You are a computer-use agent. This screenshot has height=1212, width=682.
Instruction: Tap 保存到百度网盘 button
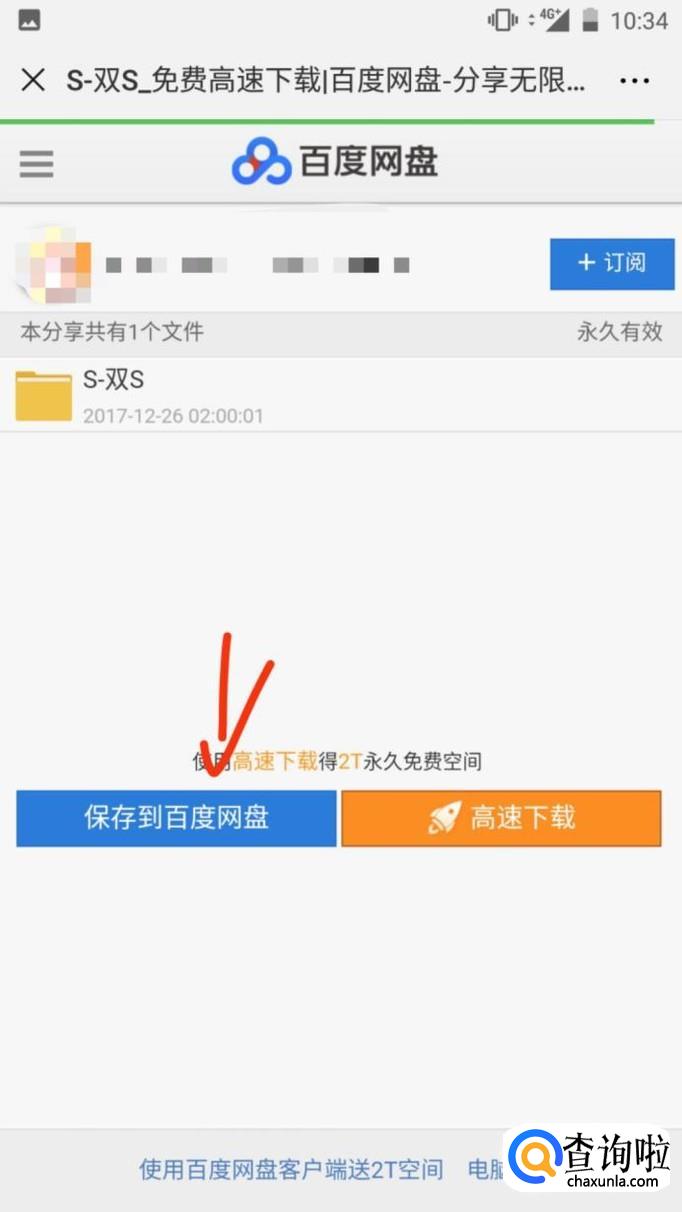point(176,818)
